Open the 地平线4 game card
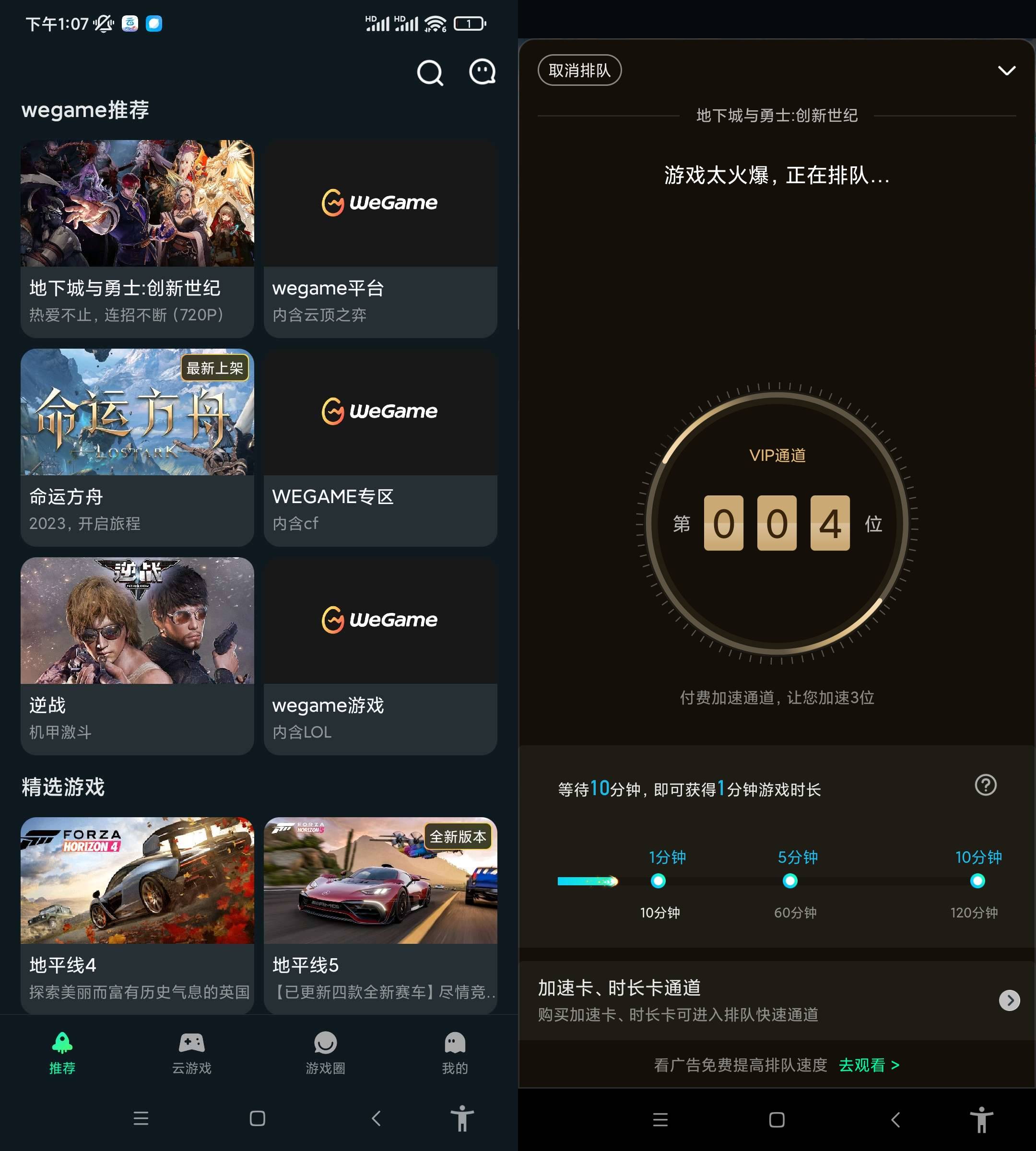 click(x=137, y=914)
